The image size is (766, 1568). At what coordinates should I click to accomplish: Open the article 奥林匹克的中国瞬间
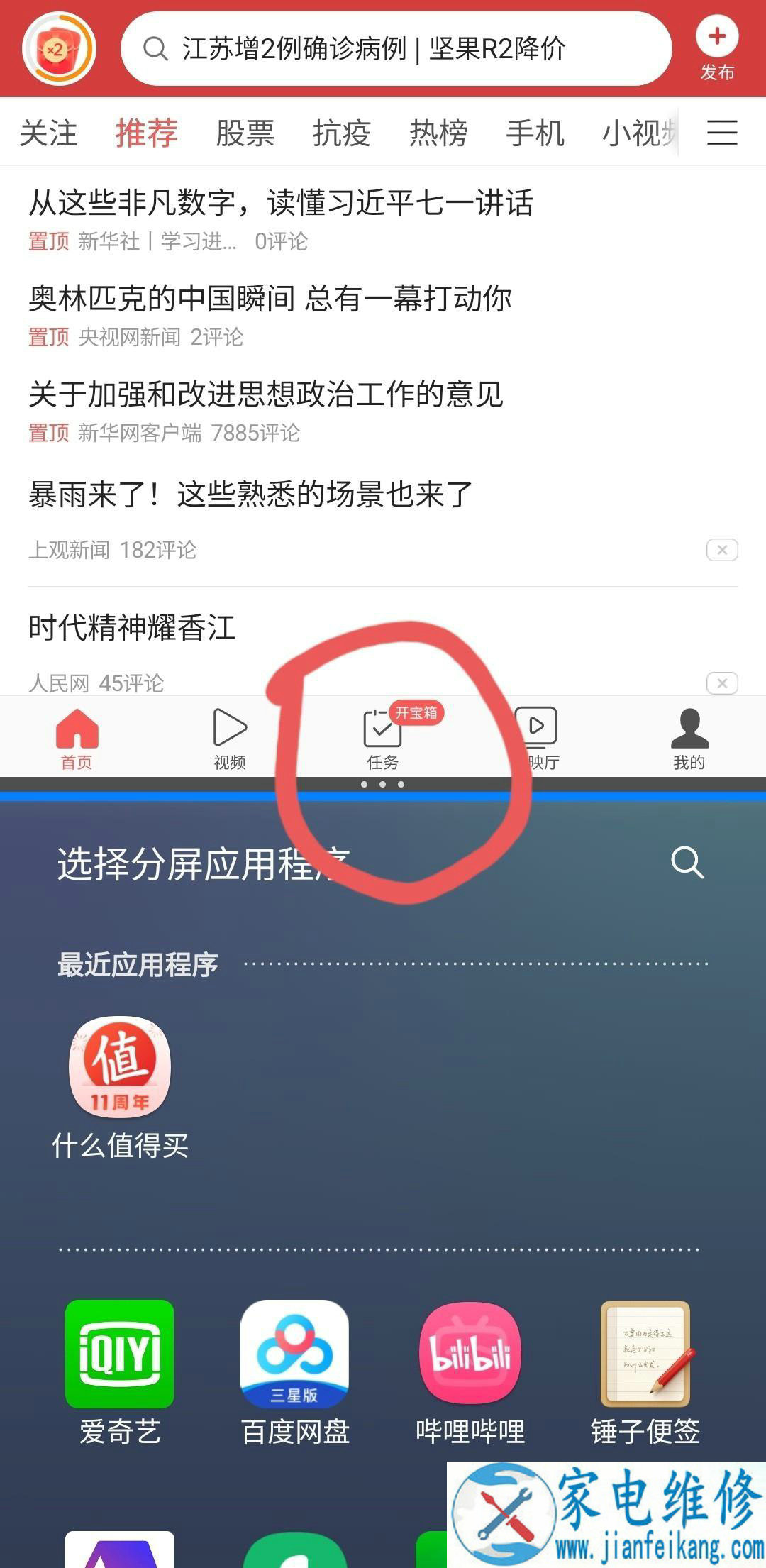[270, 299]
